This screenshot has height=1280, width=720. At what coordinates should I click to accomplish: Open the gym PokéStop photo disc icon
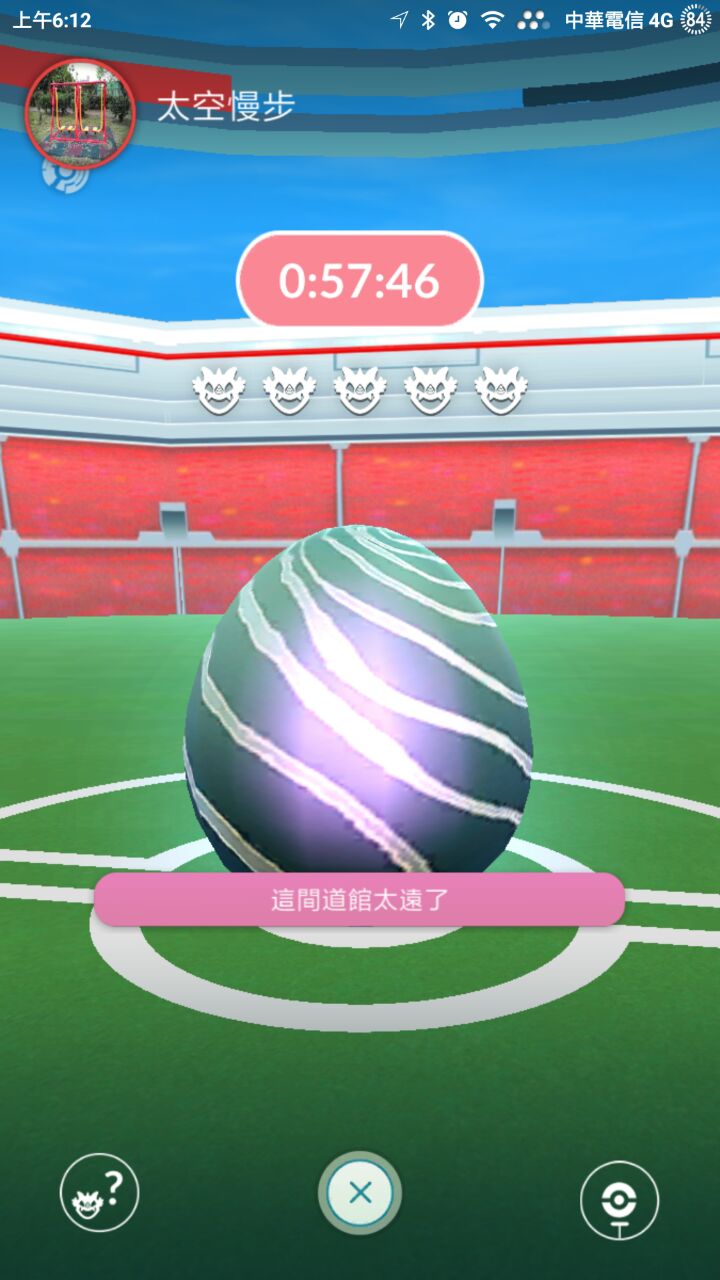(x=619, y=1199)
